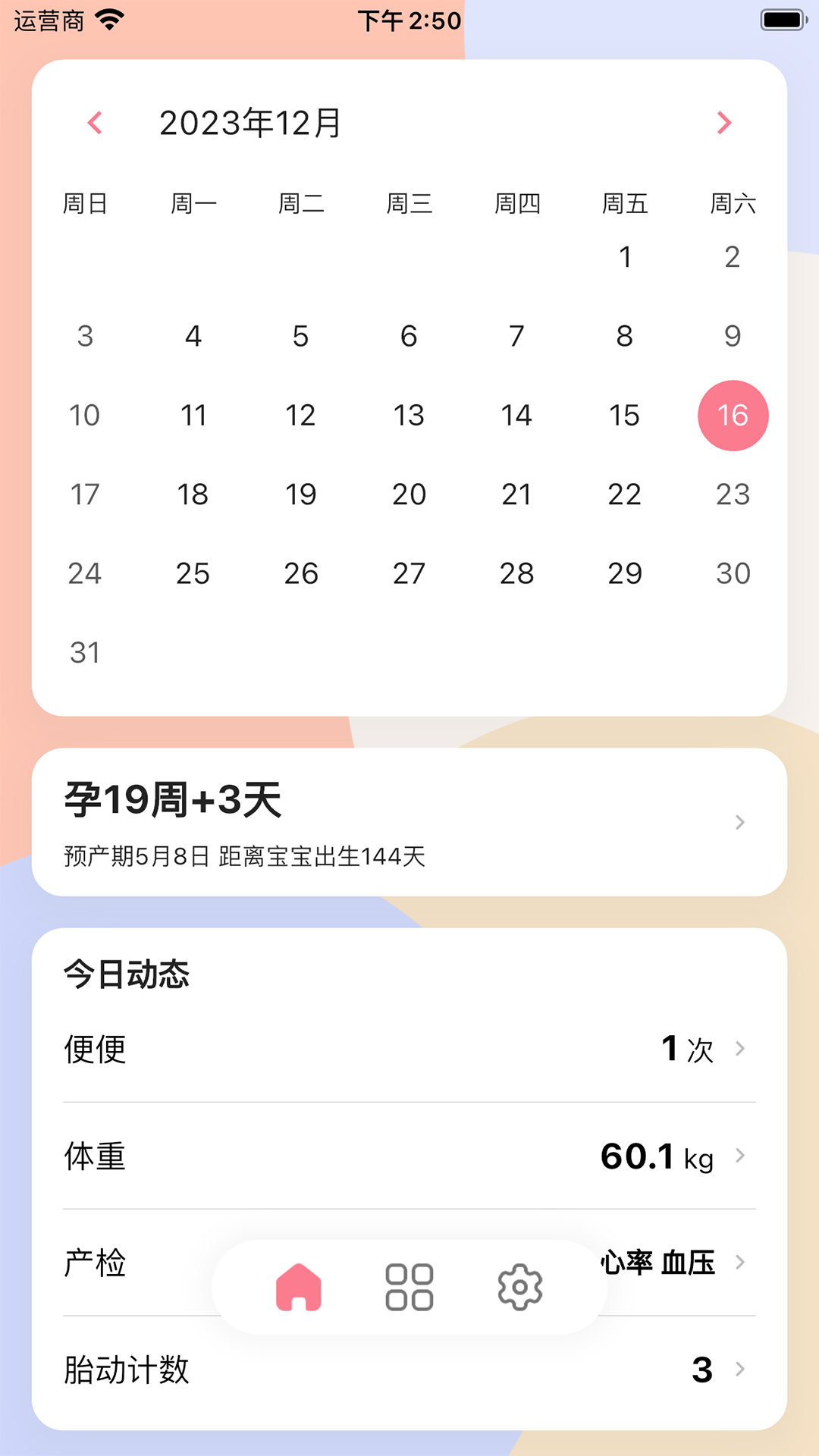Tap the highlighted pink date circle
819x1456 pixels.
click(x=732, y=415)
